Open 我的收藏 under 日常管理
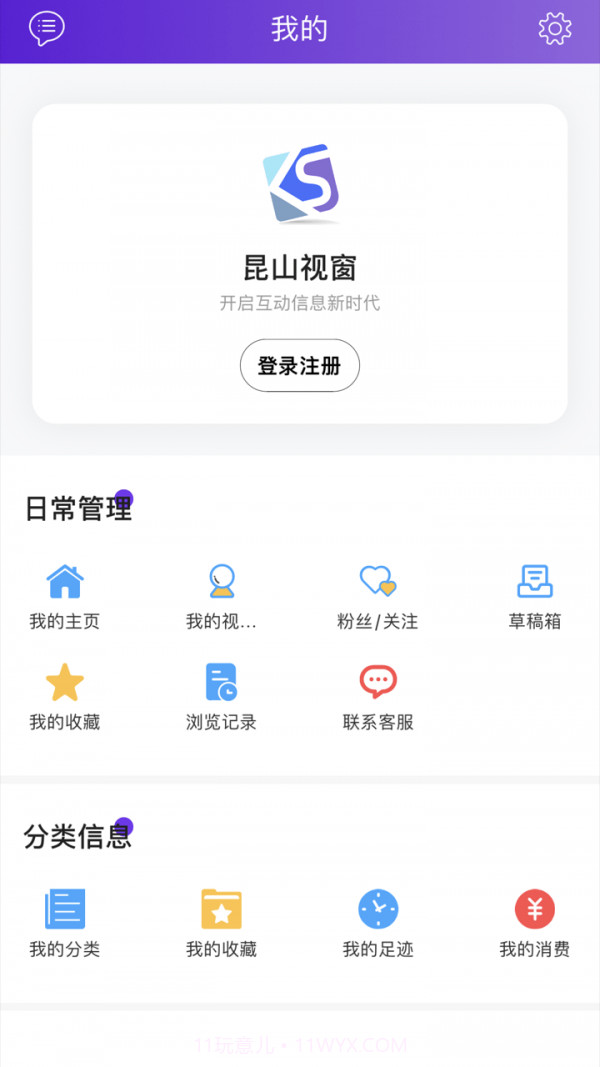600x1067 pixels. click(x=65, y=698)
